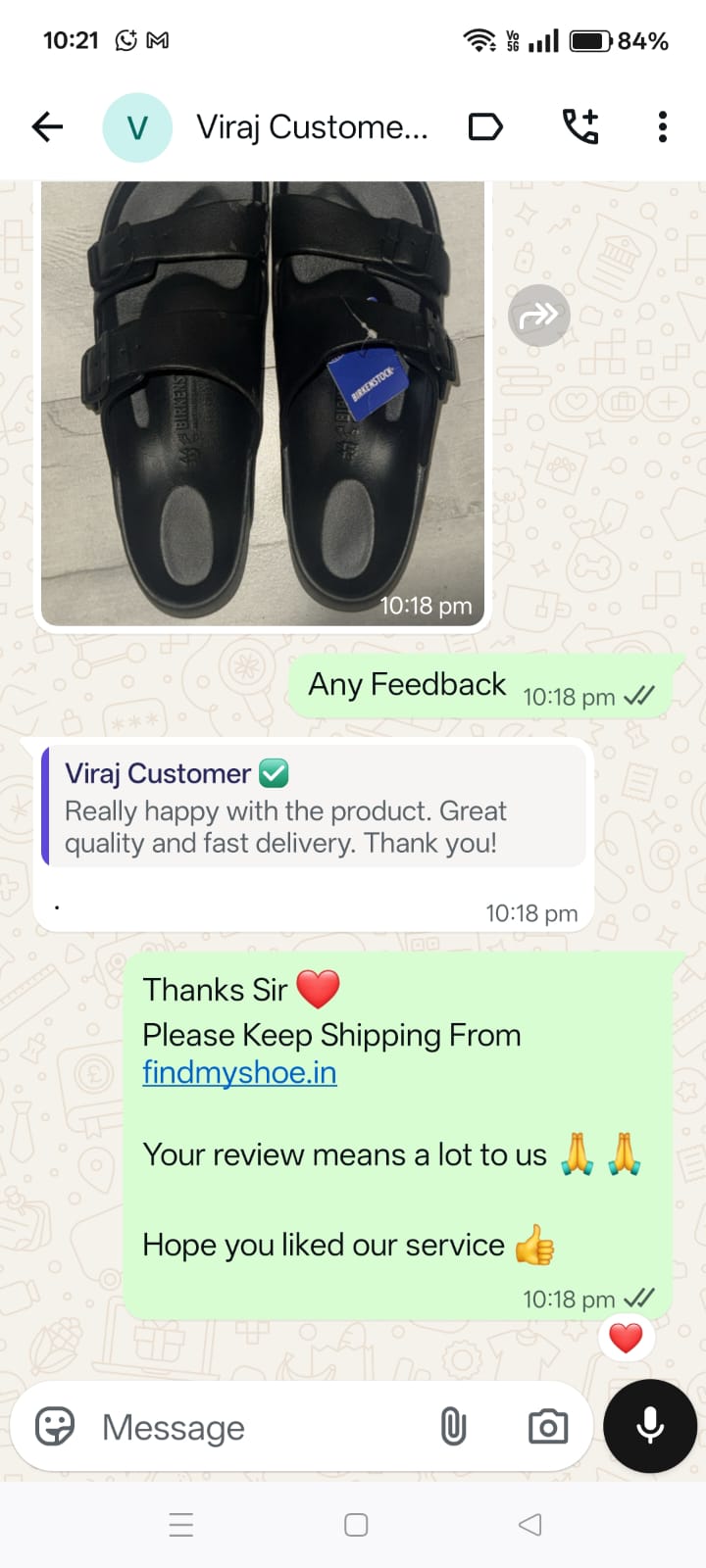Tap system back navigation button
This screenshot has width=706, height=1568.
pos(529,1525)
